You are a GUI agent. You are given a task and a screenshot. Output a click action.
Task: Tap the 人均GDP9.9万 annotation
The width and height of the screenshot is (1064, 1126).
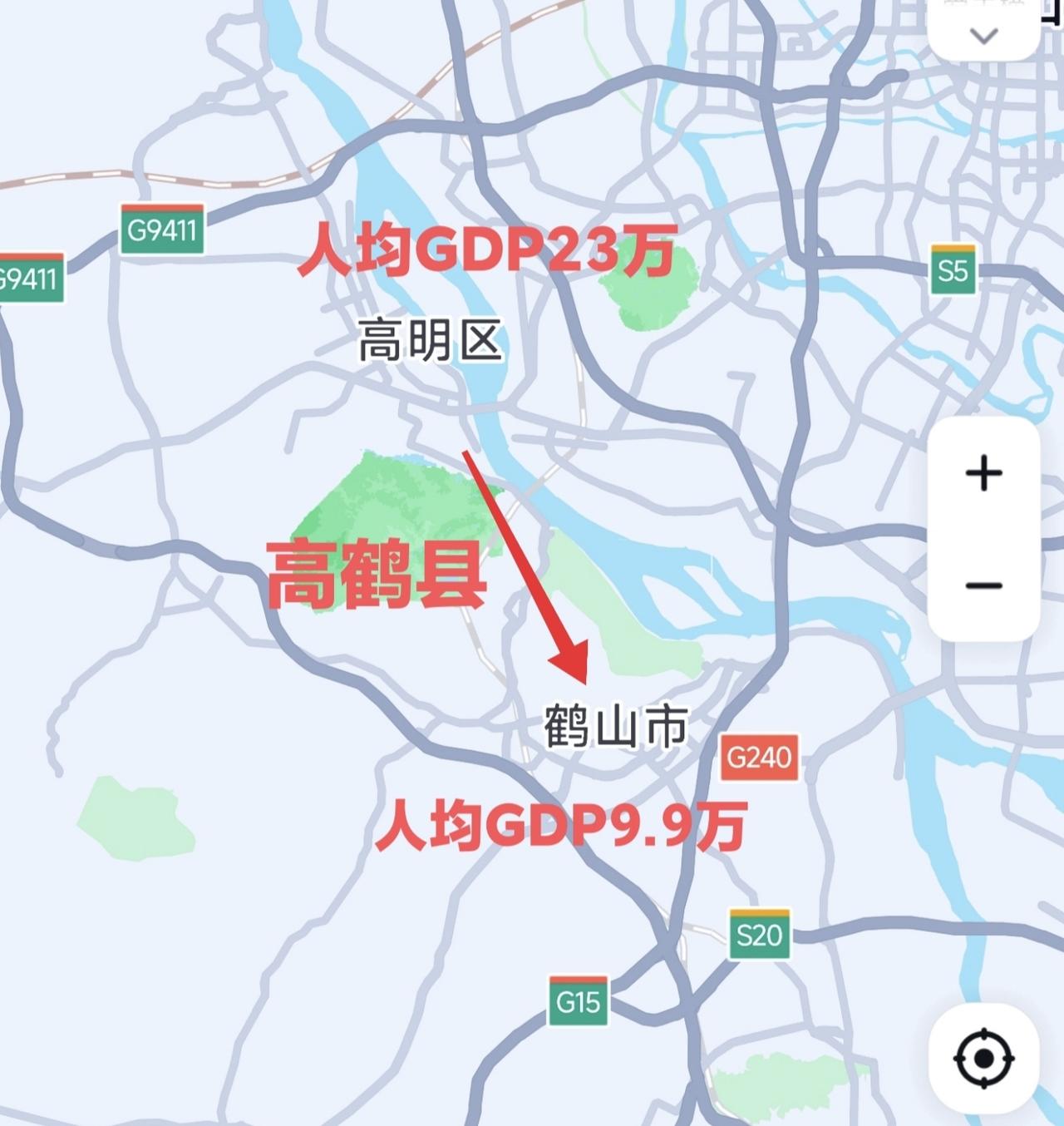(565, 826)
